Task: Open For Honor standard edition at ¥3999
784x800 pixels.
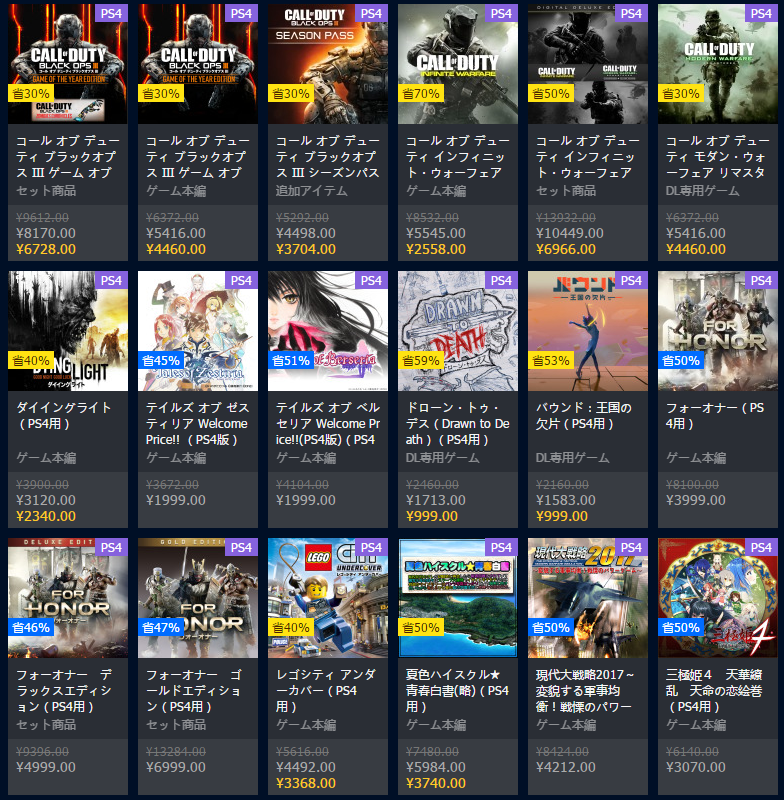Action: [717, 330]
